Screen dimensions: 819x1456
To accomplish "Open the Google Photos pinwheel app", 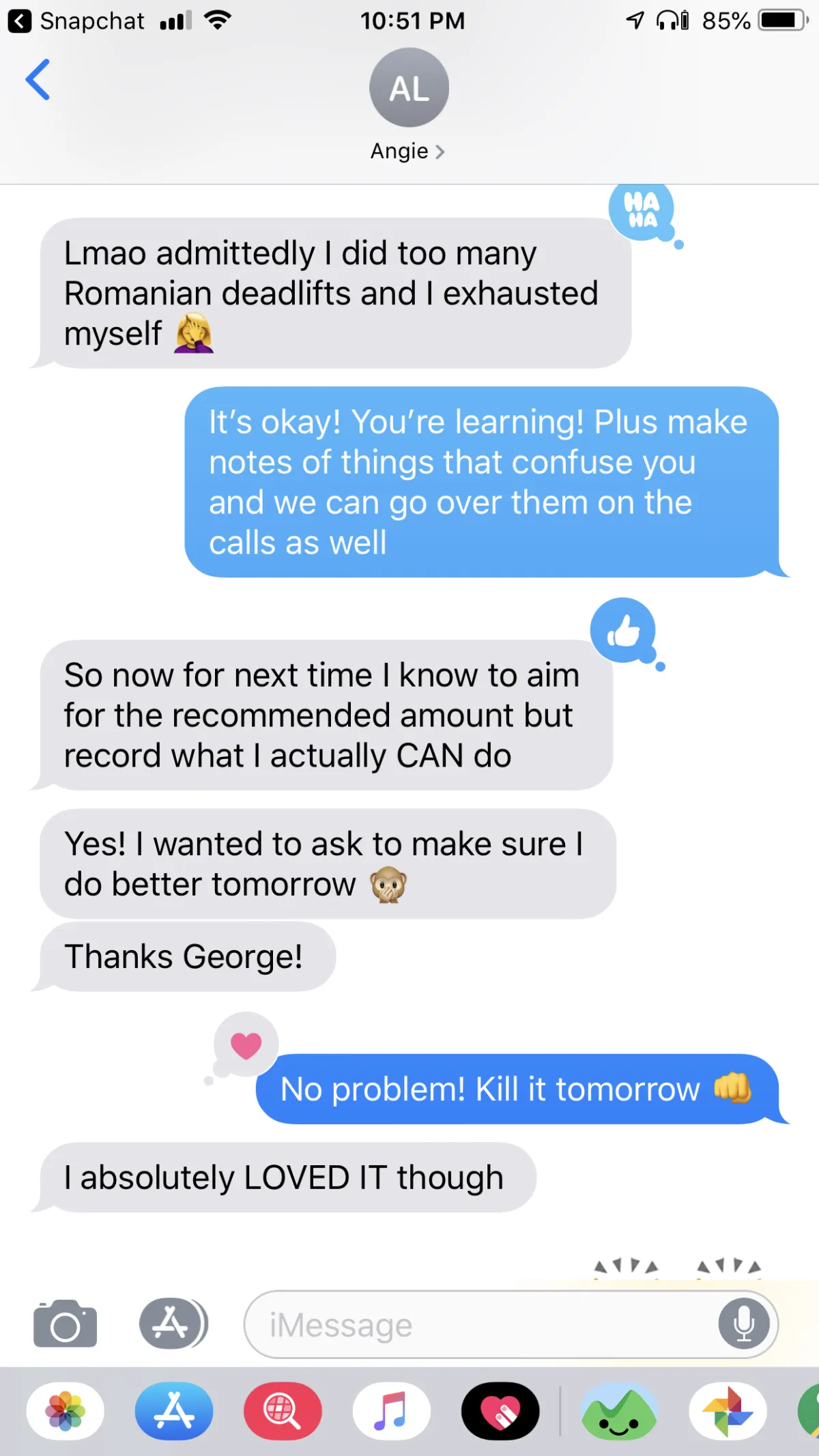I will 728,1411.
